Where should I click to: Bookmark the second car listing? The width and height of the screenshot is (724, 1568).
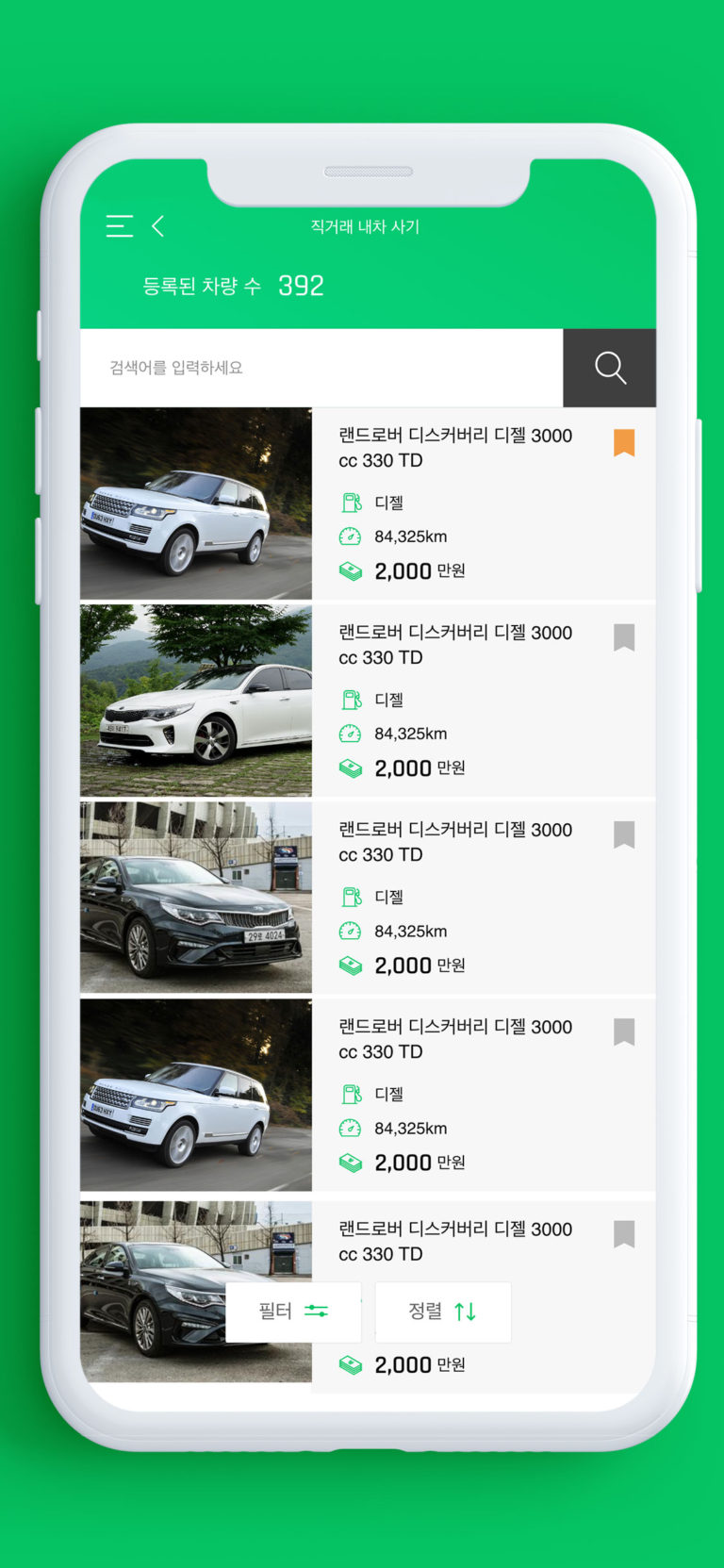point(623,638)
